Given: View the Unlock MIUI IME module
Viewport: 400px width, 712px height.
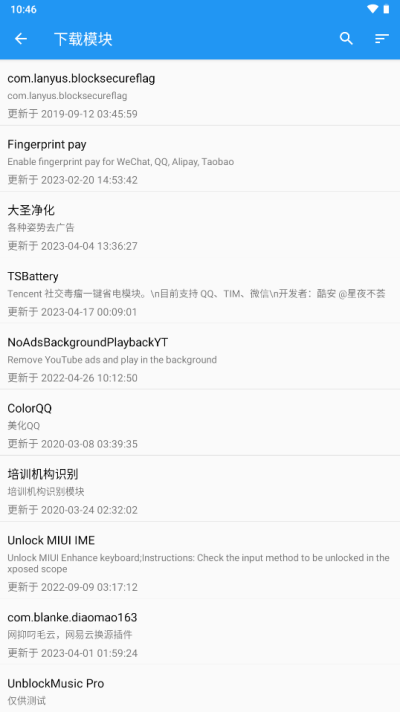Looking at the screenshot, I should (x=200, y=560).
